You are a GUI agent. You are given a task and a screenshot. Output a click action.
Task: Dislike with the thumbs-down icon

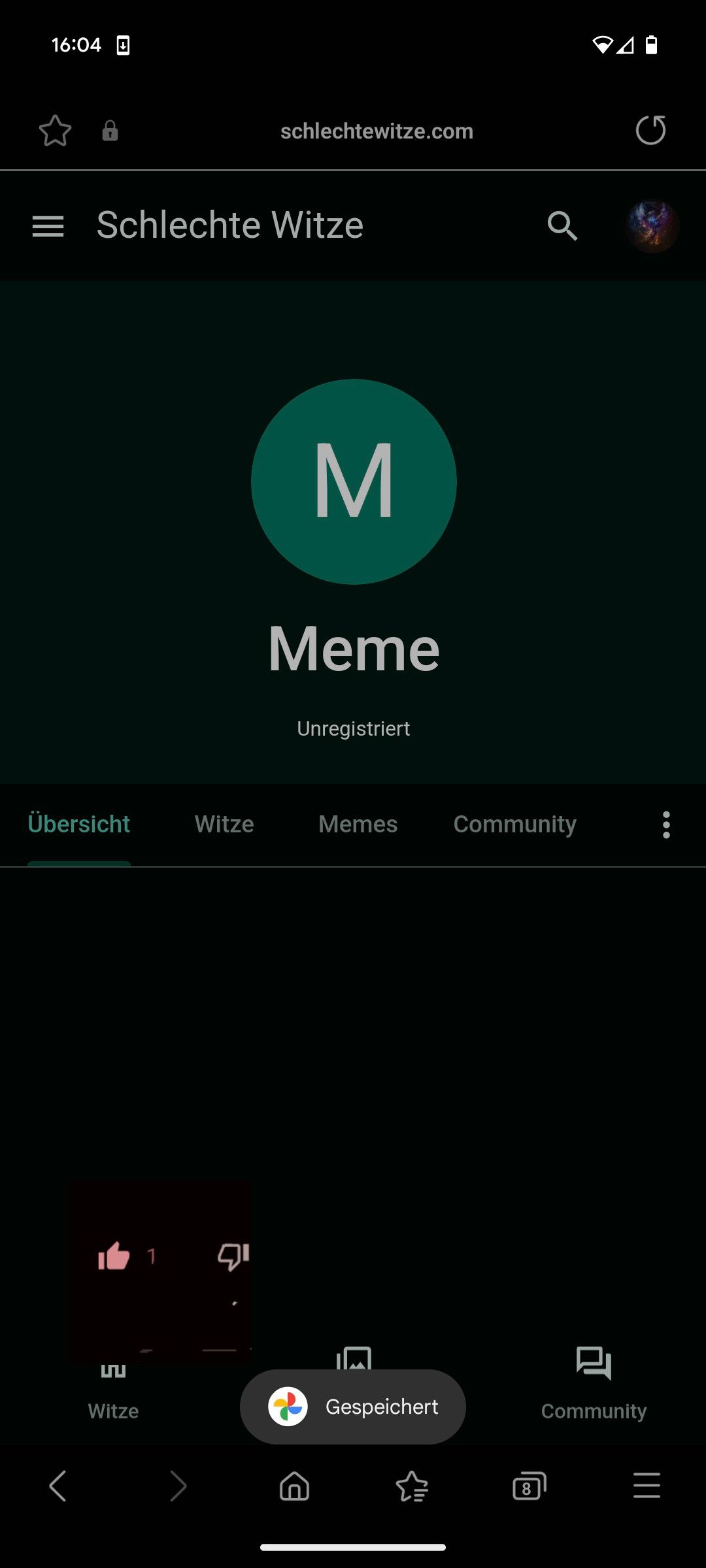pyautogui.click(x=233, y=1256)
